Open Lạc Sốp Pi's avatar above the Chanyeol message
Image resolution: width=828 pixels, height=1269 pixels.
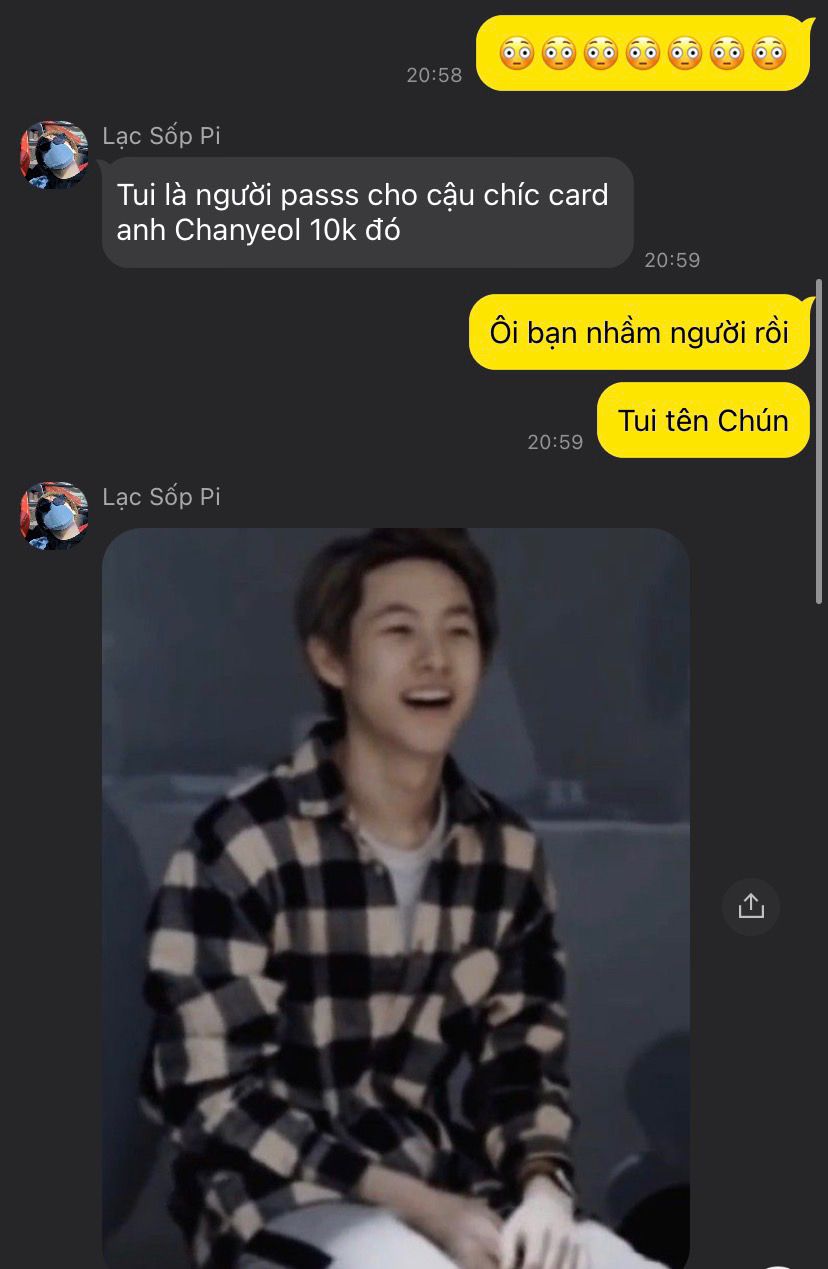click(x=54, y=155)
